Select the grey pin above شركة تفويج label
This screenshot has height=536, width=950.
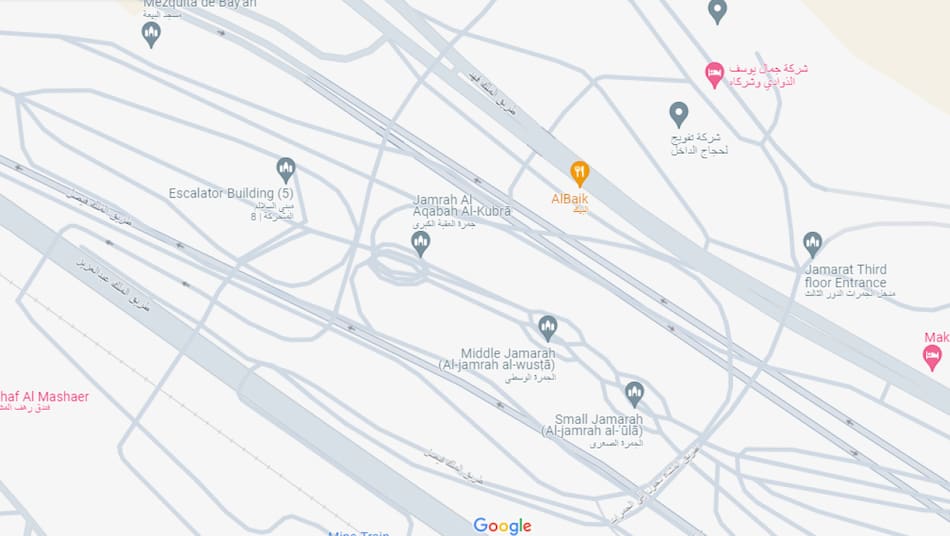[678, 113]
